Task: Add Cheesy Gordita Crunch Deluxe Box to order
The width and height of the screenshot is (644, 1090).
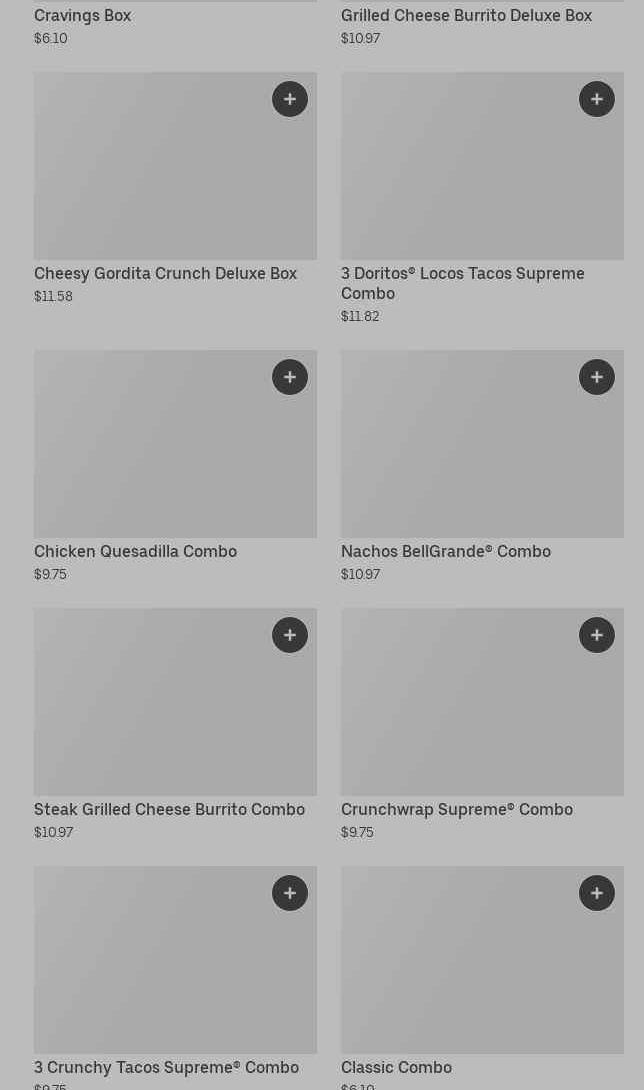Action: click(x=290, y=99)
